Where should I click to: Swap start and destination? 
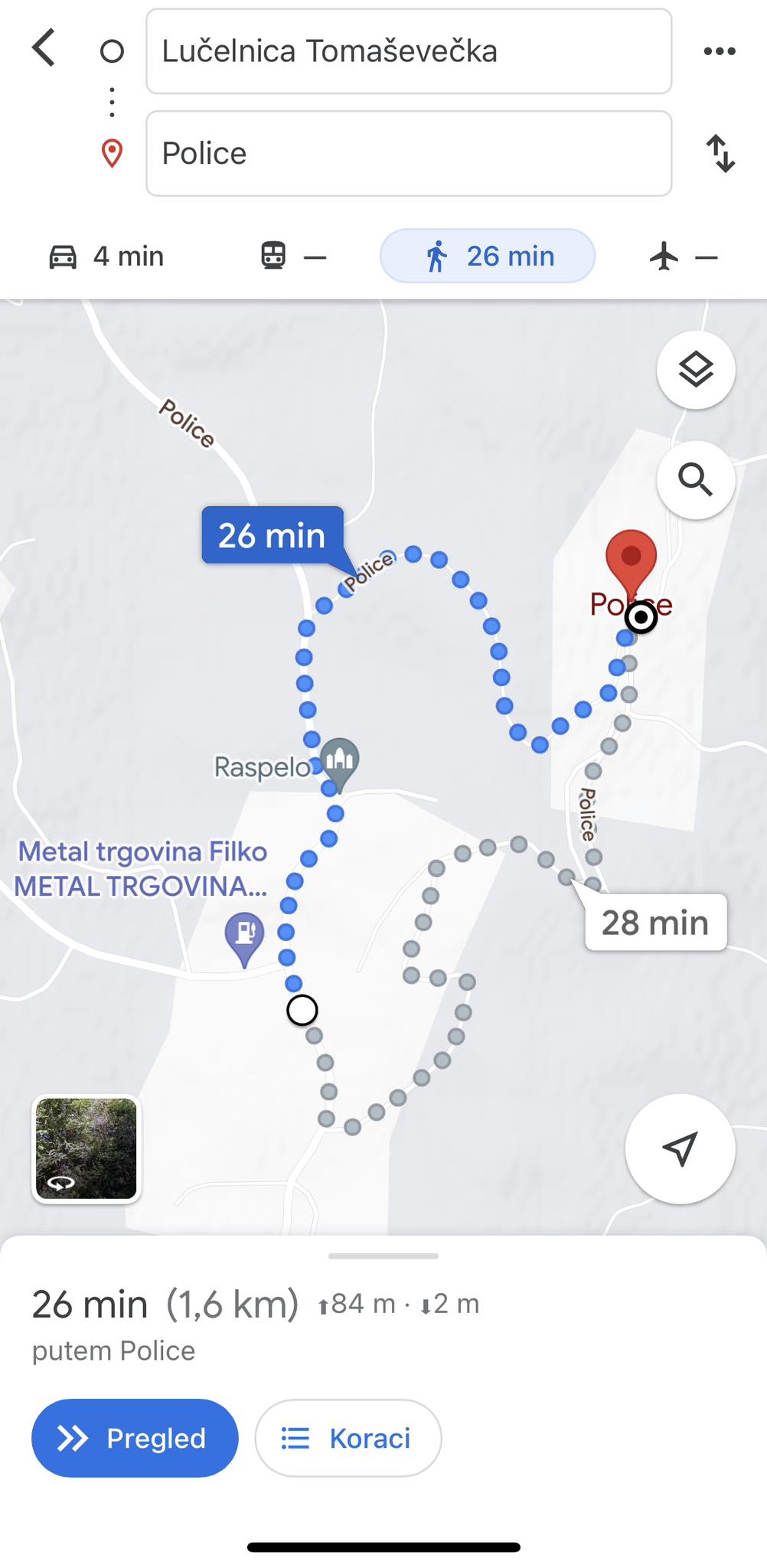(x=720, y=153)
